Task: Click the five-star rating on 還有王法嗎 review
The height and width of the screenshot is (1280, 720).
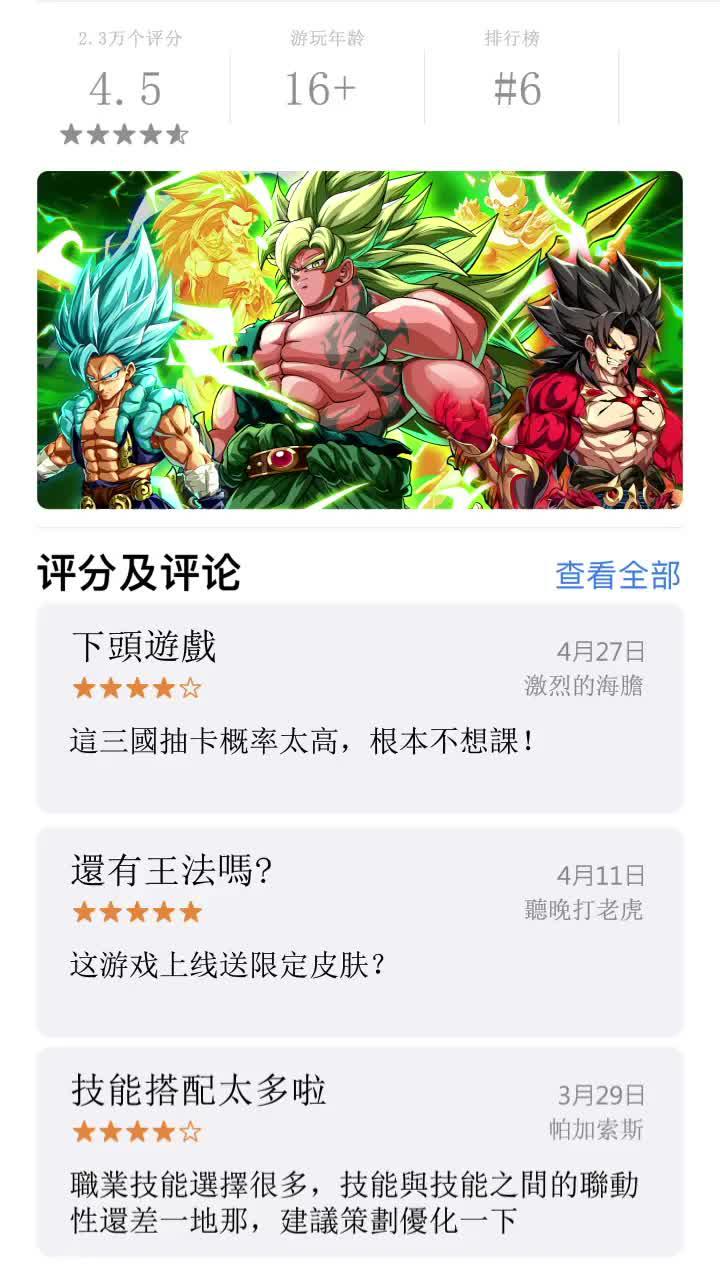Action: pyautogui.click(x=134, y=911)
